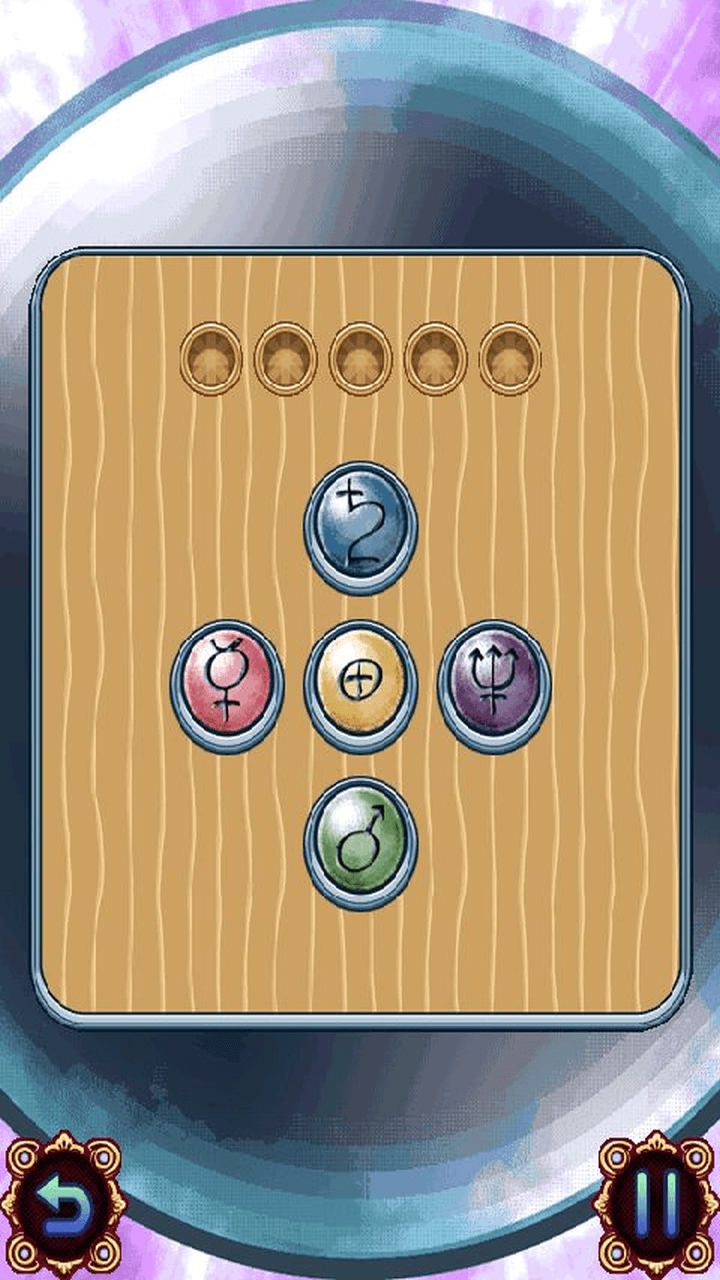Select the green Mars symbol button
Image resolution: width=720 pixels, height=1280 pixels.
click(360, 842)
